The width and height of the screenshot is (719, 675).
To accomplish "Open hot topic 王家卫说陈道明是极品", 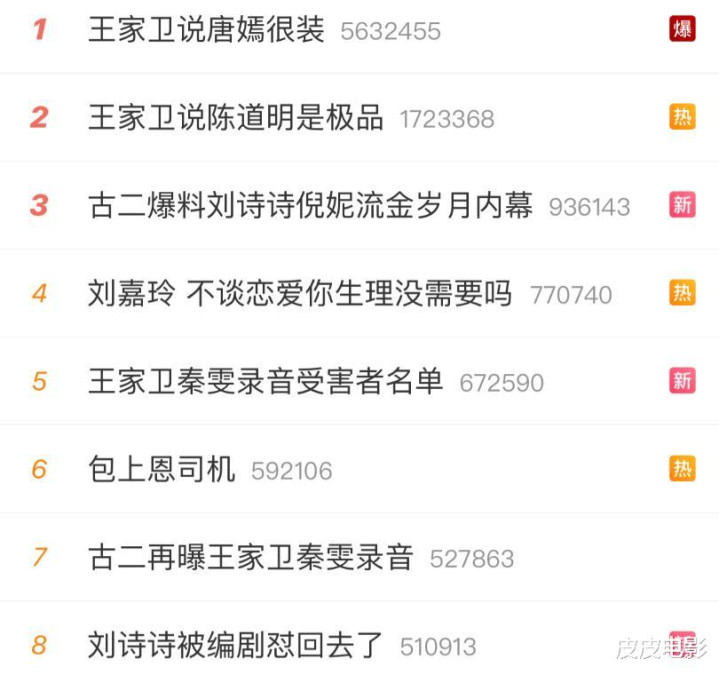I will pyautogui.click(x=236, y=118).
